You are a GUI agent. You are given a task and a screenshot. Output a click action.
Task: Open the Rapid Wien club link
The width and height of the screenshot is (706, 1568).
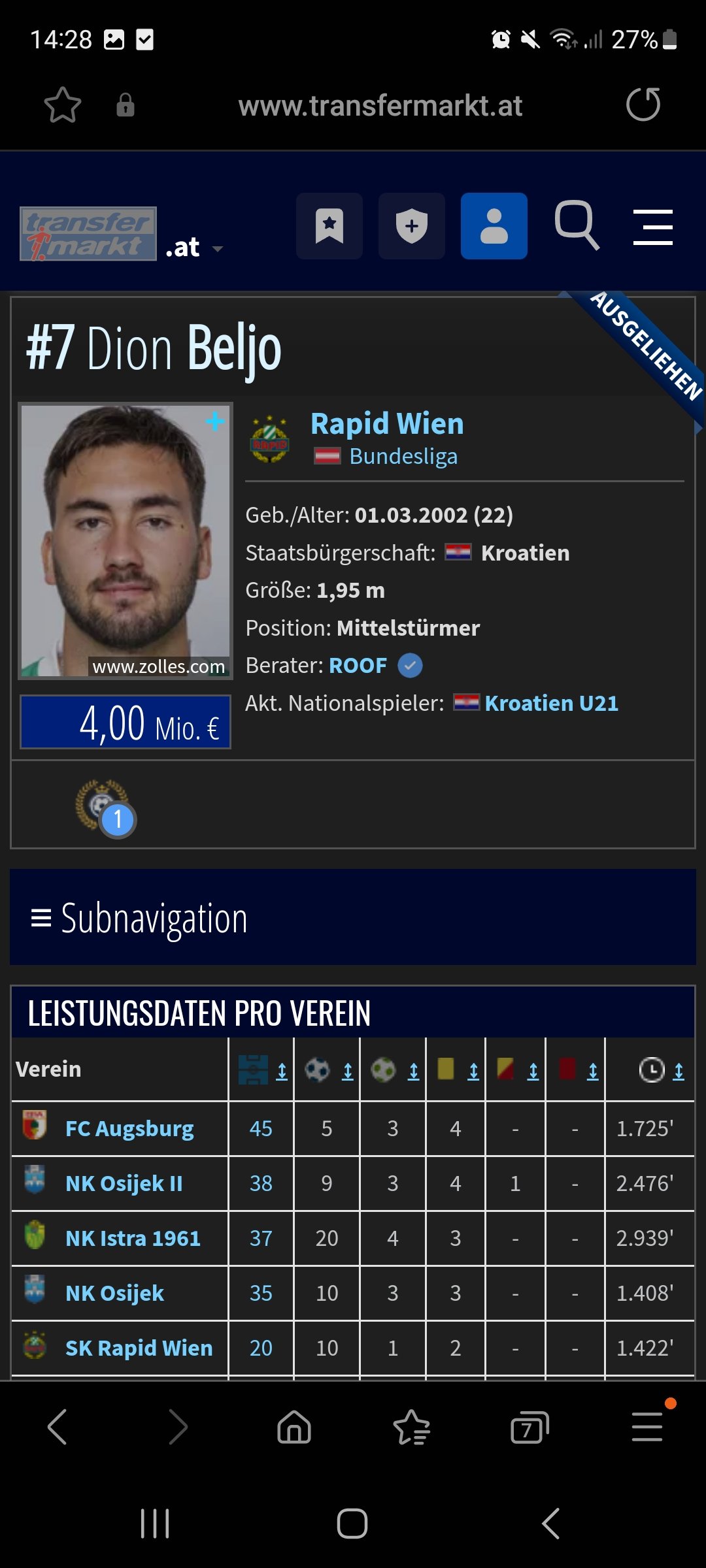click(x=387, y=423)
